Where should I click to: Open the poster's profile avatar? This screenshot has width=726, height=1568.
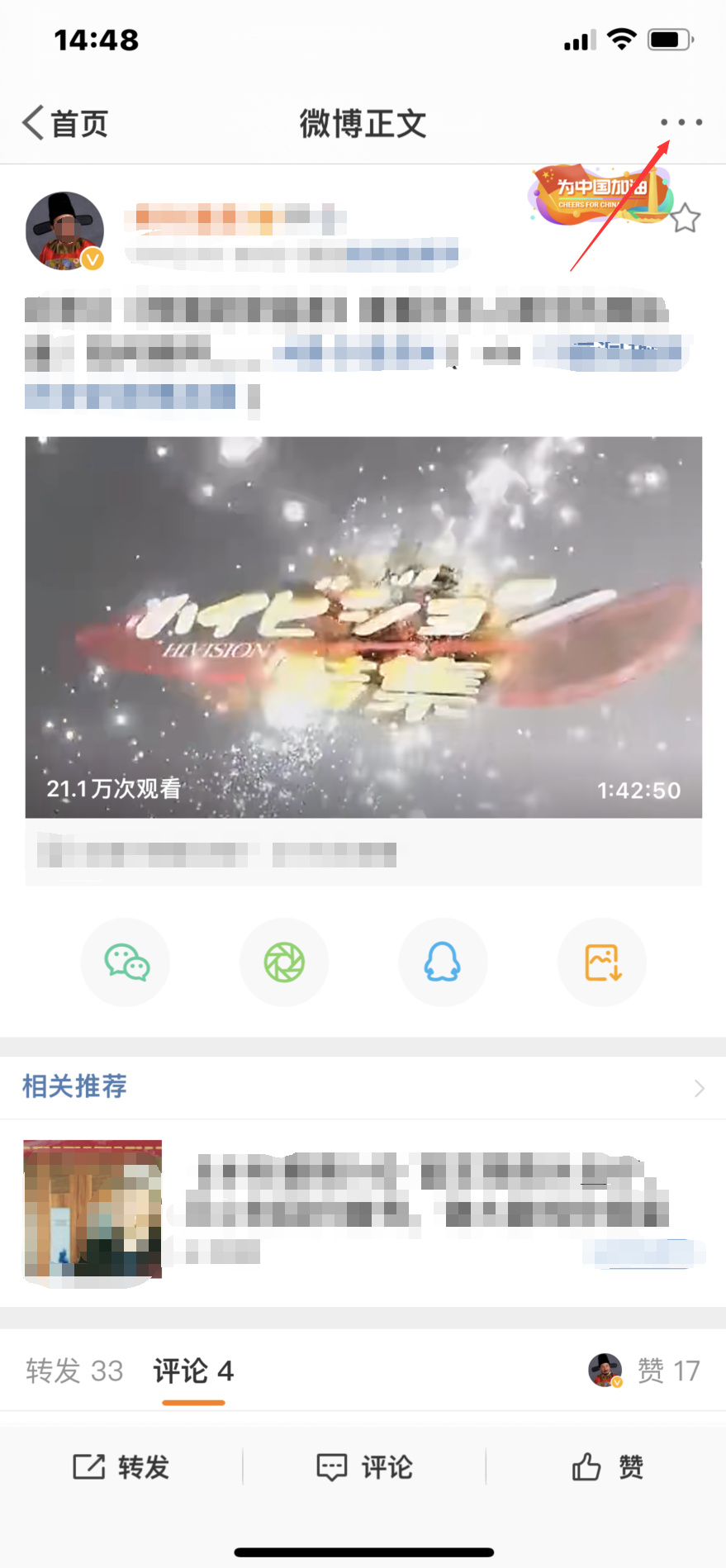(65, 232)
